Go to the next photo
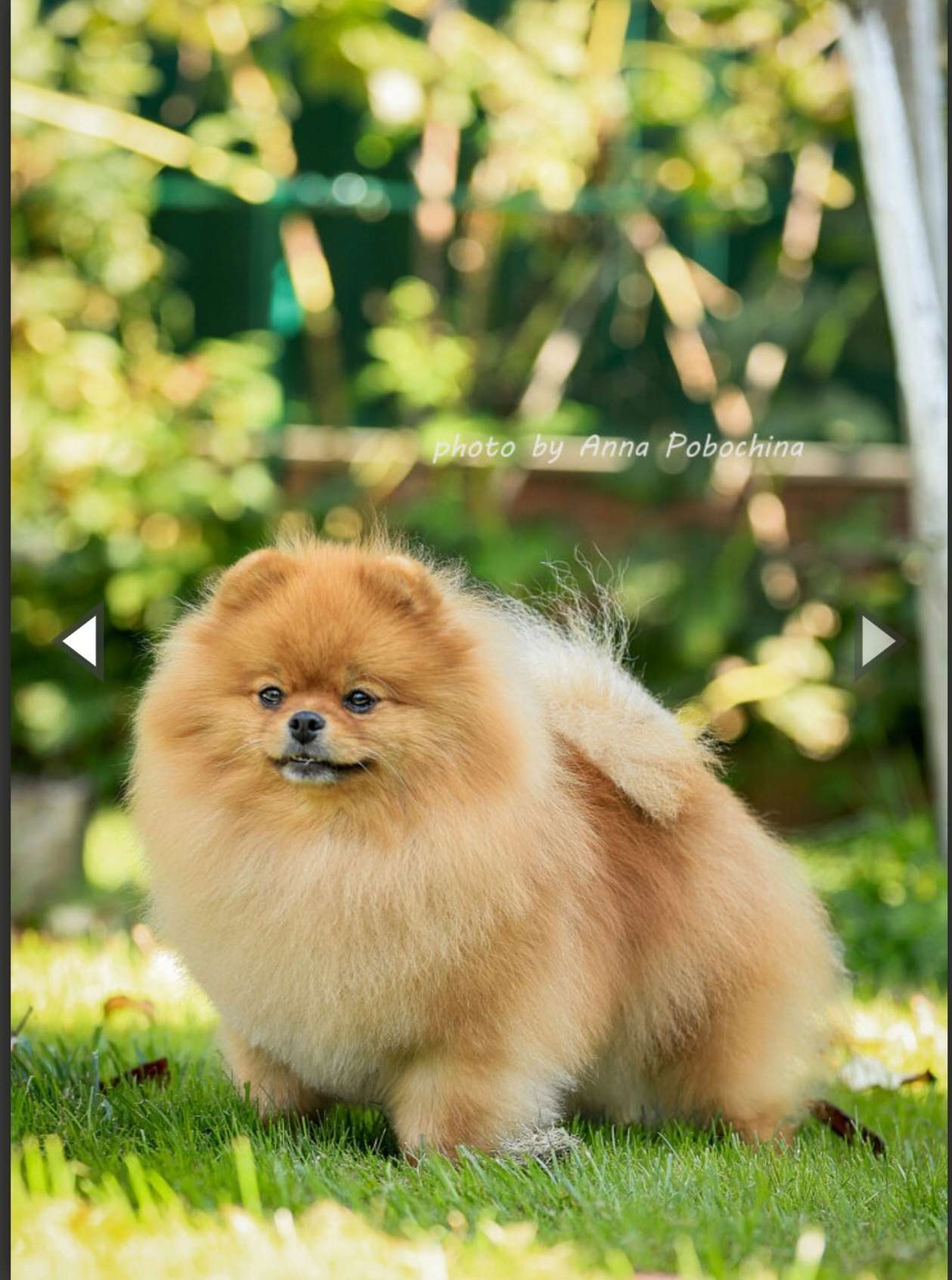 [x=876, y=642]
